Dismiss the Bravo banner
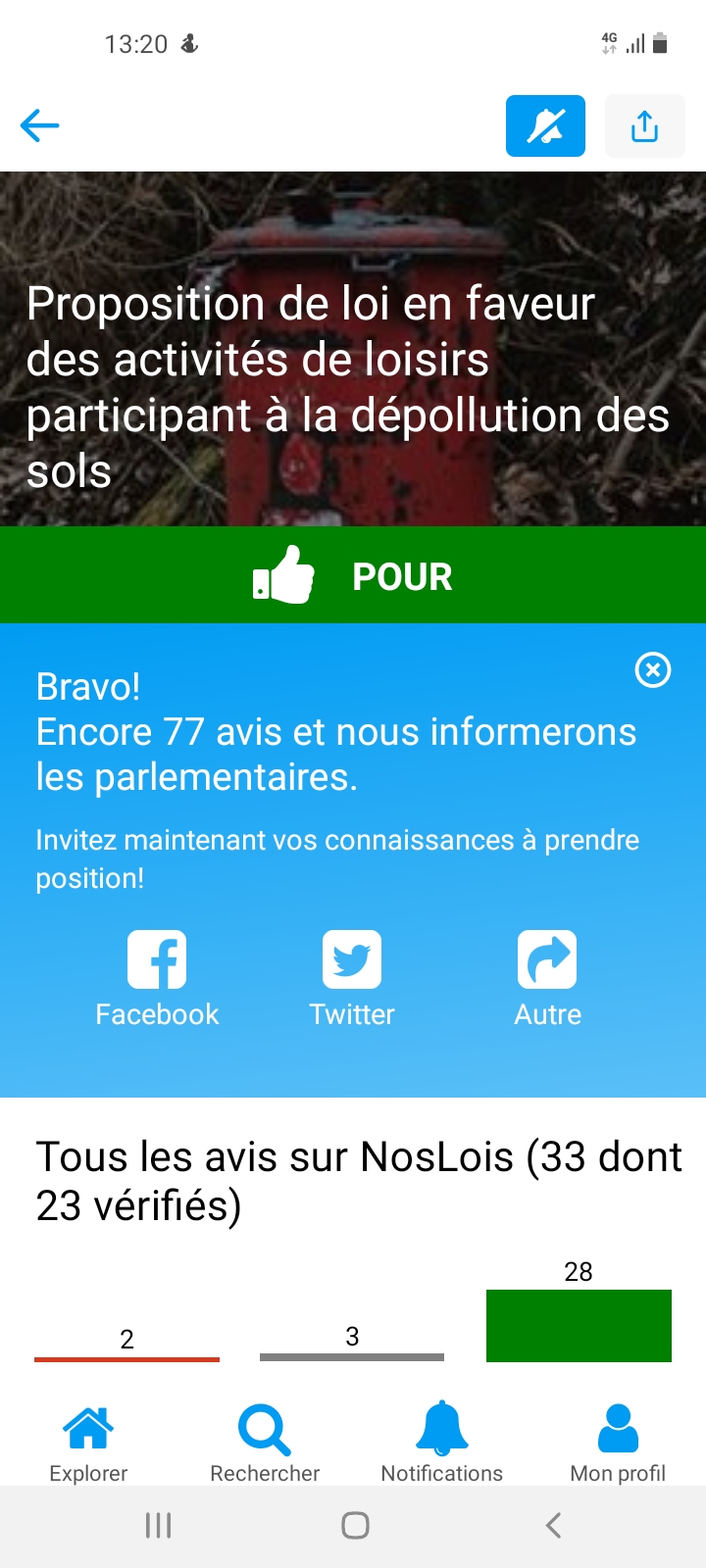Image resolution: width=706 pixels, height=1568 pixels. click(652, 670)
